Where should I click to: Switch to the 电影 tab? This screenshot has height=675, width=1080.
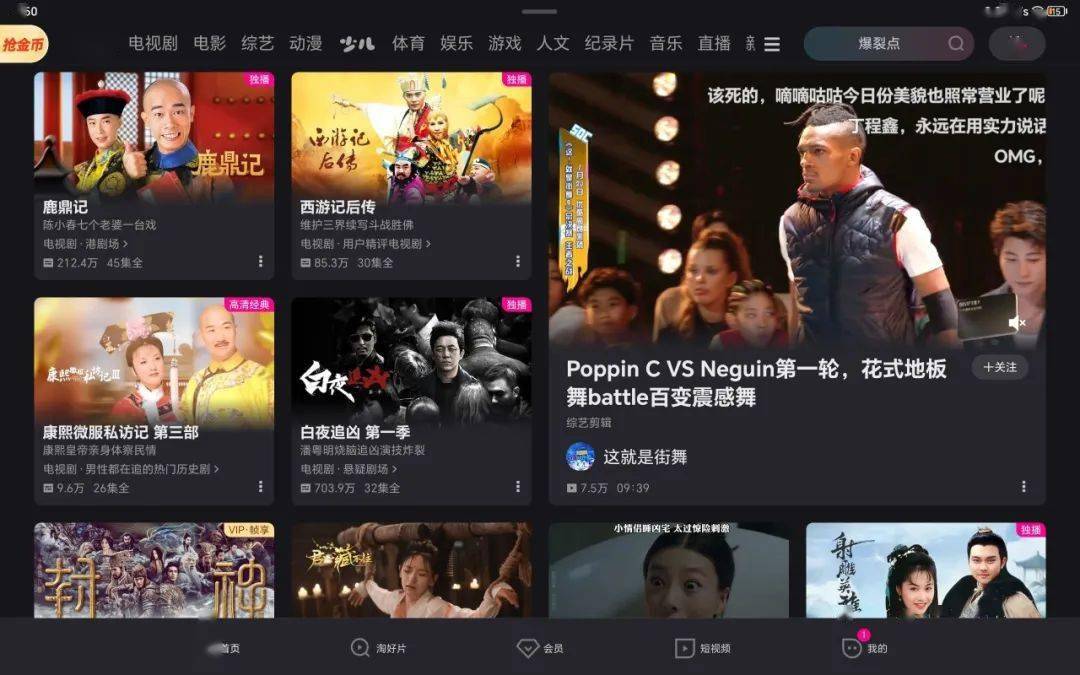[x=210, y=44]
